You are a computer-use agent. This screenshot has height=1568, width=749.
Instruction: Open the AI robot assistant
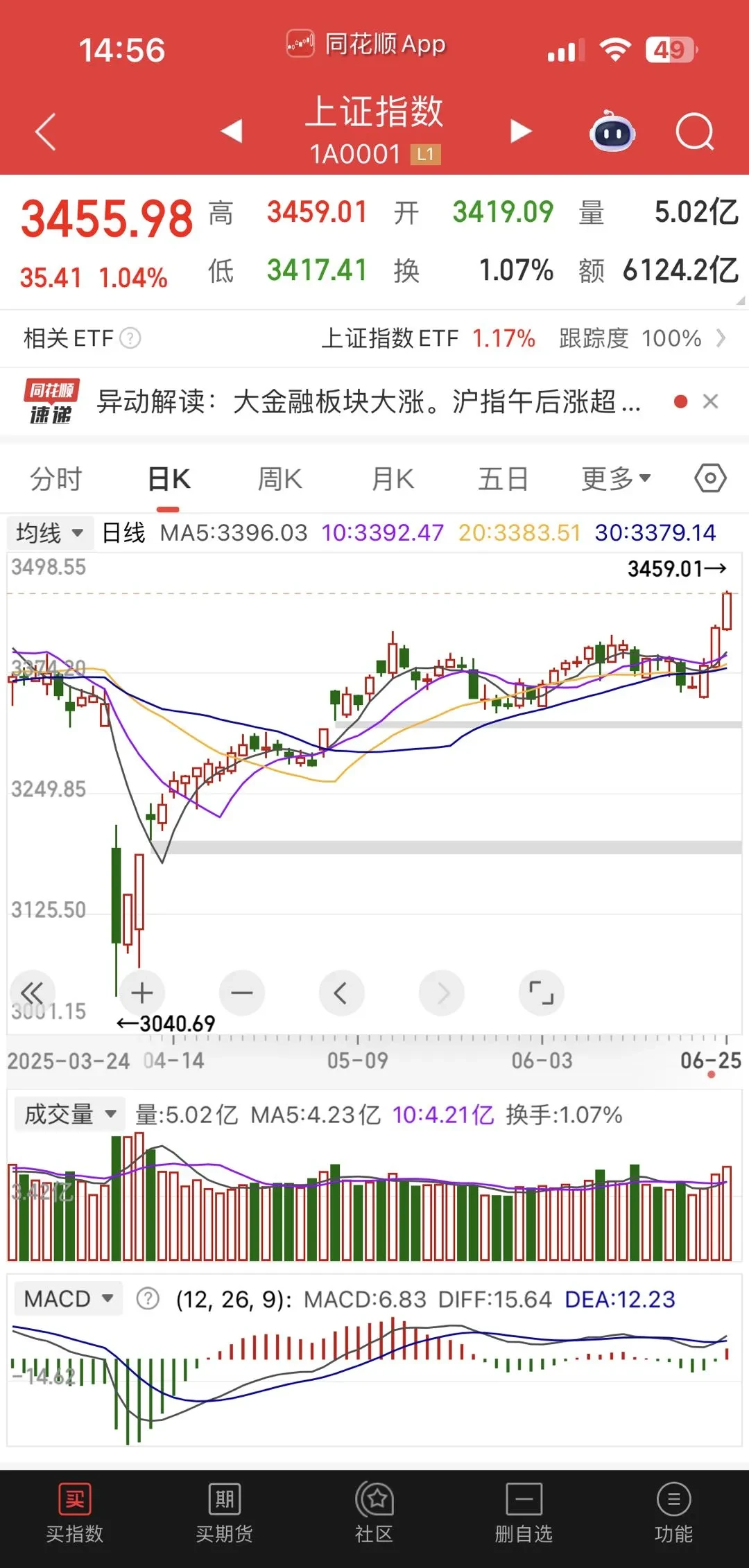(x=612, y=132)
